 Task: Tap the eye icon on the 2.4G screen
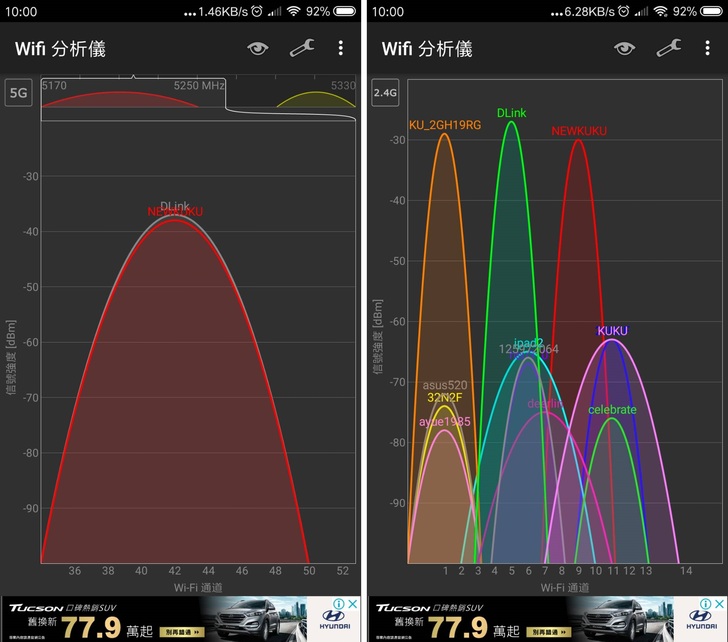click(625, 48)
